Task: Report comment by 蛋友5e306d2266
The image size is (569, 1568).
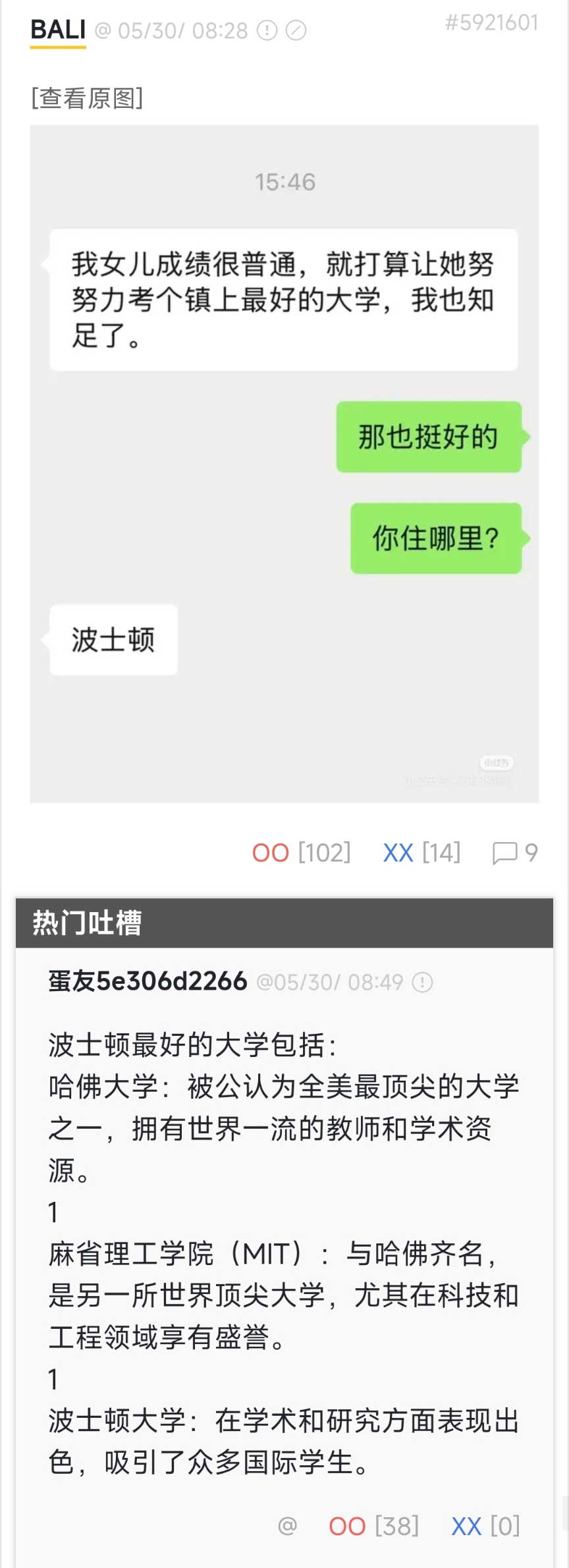Action: [422, 983]
